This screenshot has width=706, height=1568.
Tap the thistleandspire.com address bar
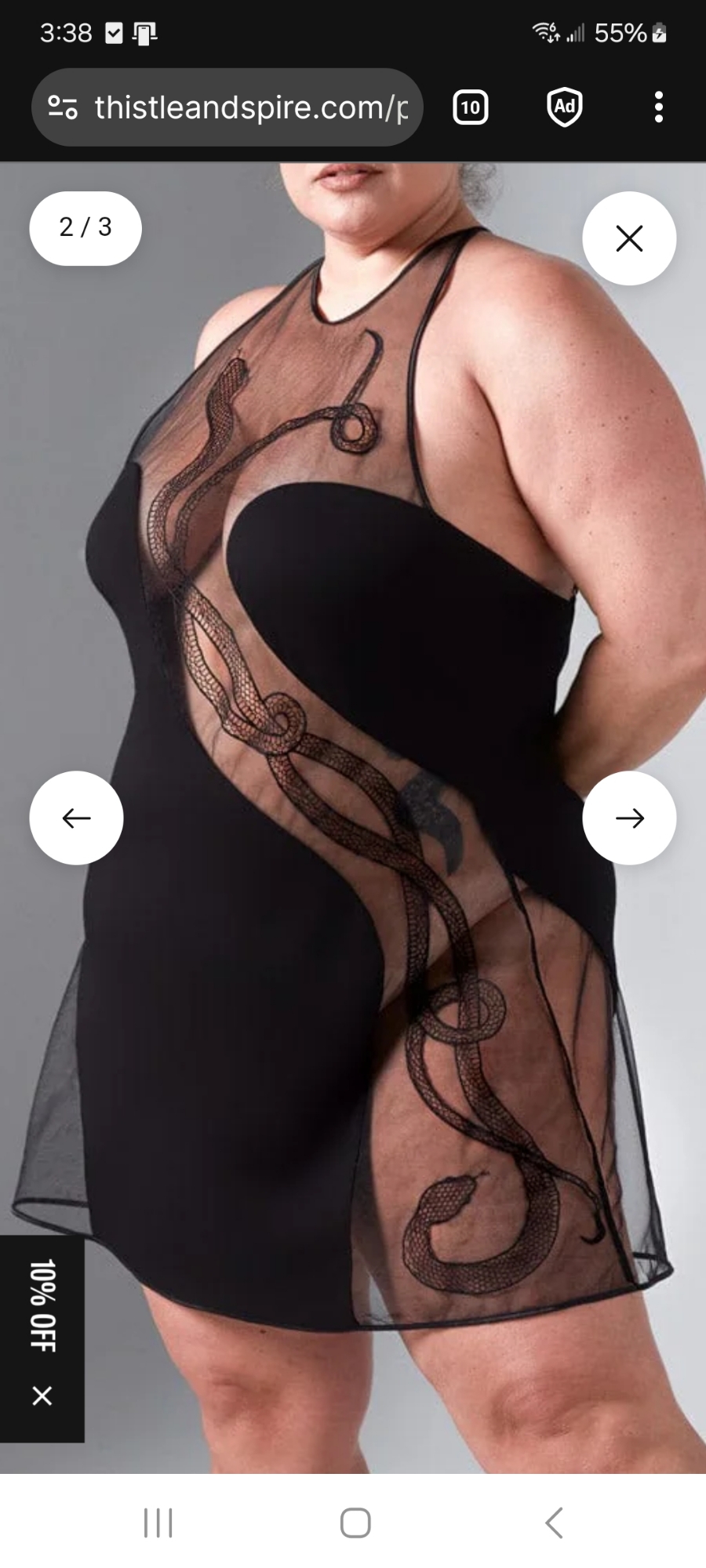coord(251,107)
